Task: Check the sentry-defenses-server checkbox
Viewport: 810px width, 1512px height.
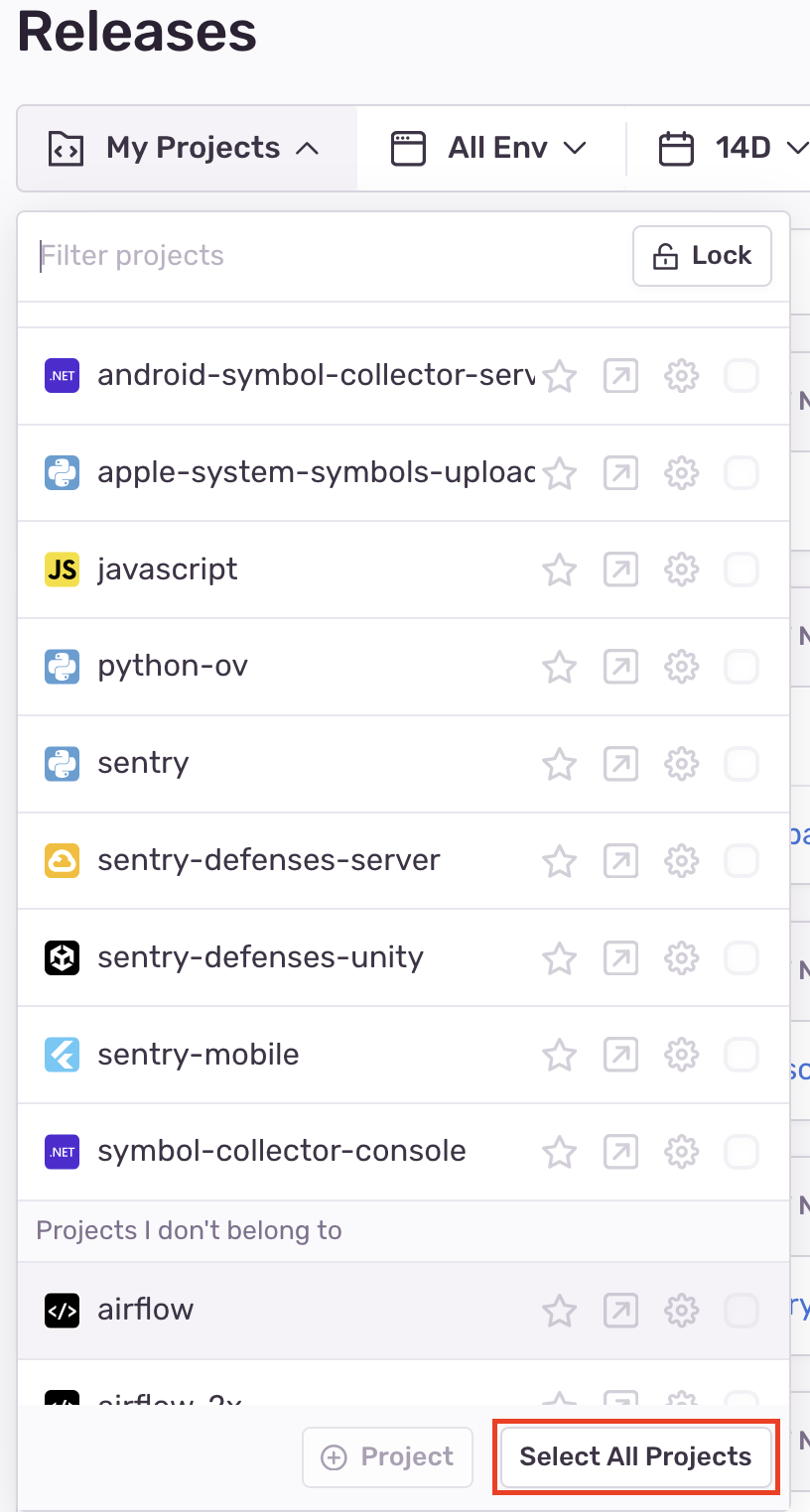Action: [742, 860]
